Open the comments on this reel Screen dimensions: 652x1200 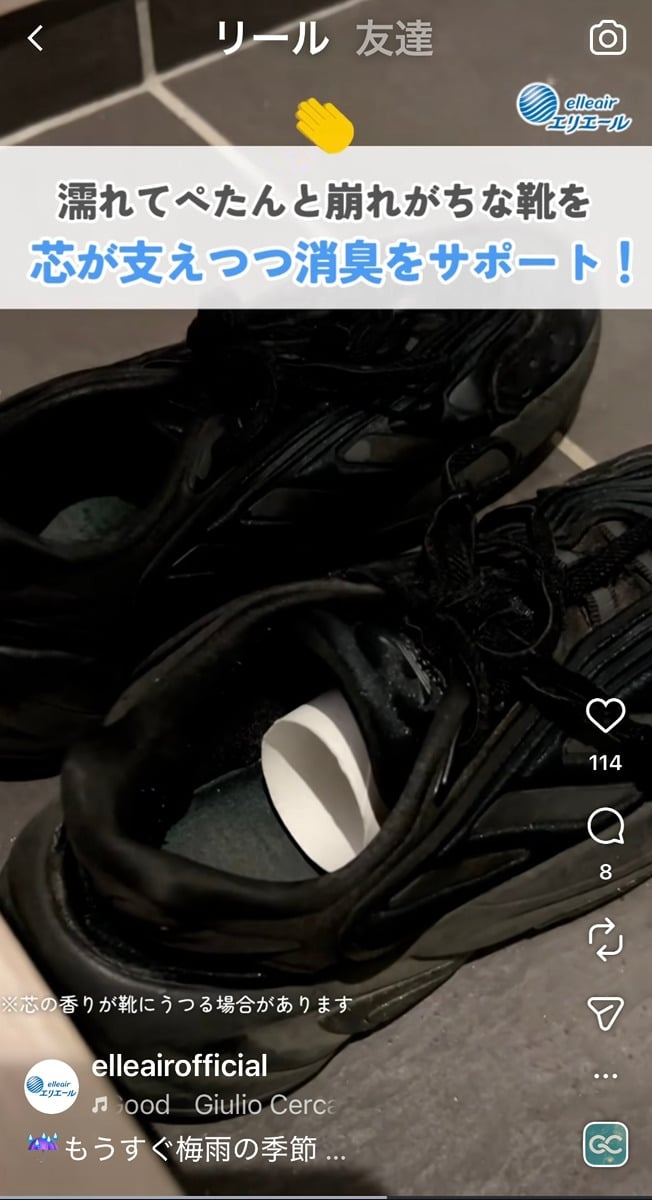[605, 825]
